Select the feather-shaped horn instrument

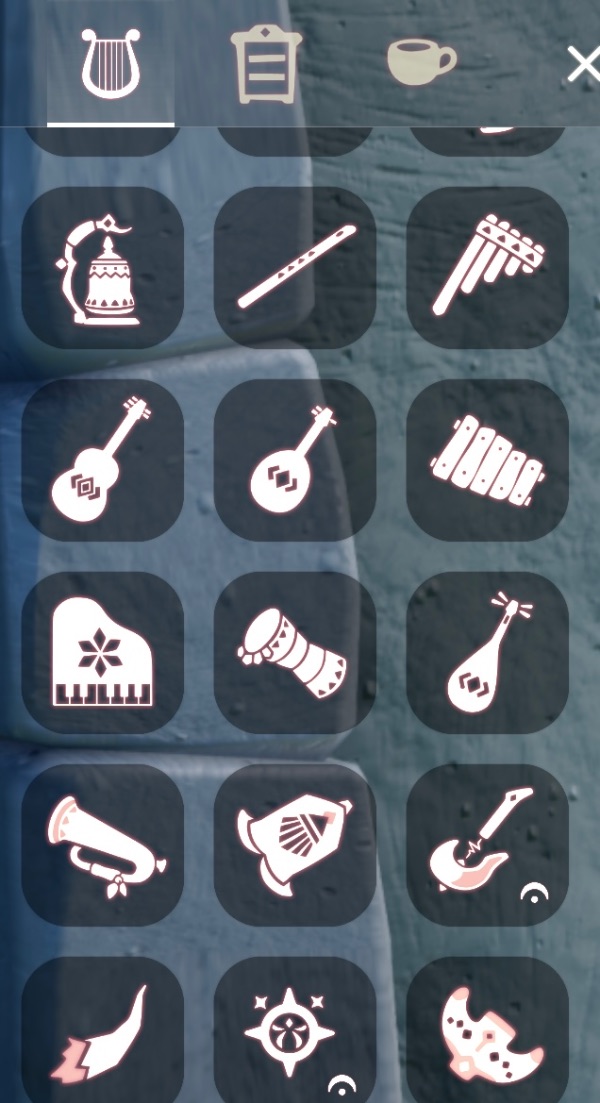[x=102, y=1035]
